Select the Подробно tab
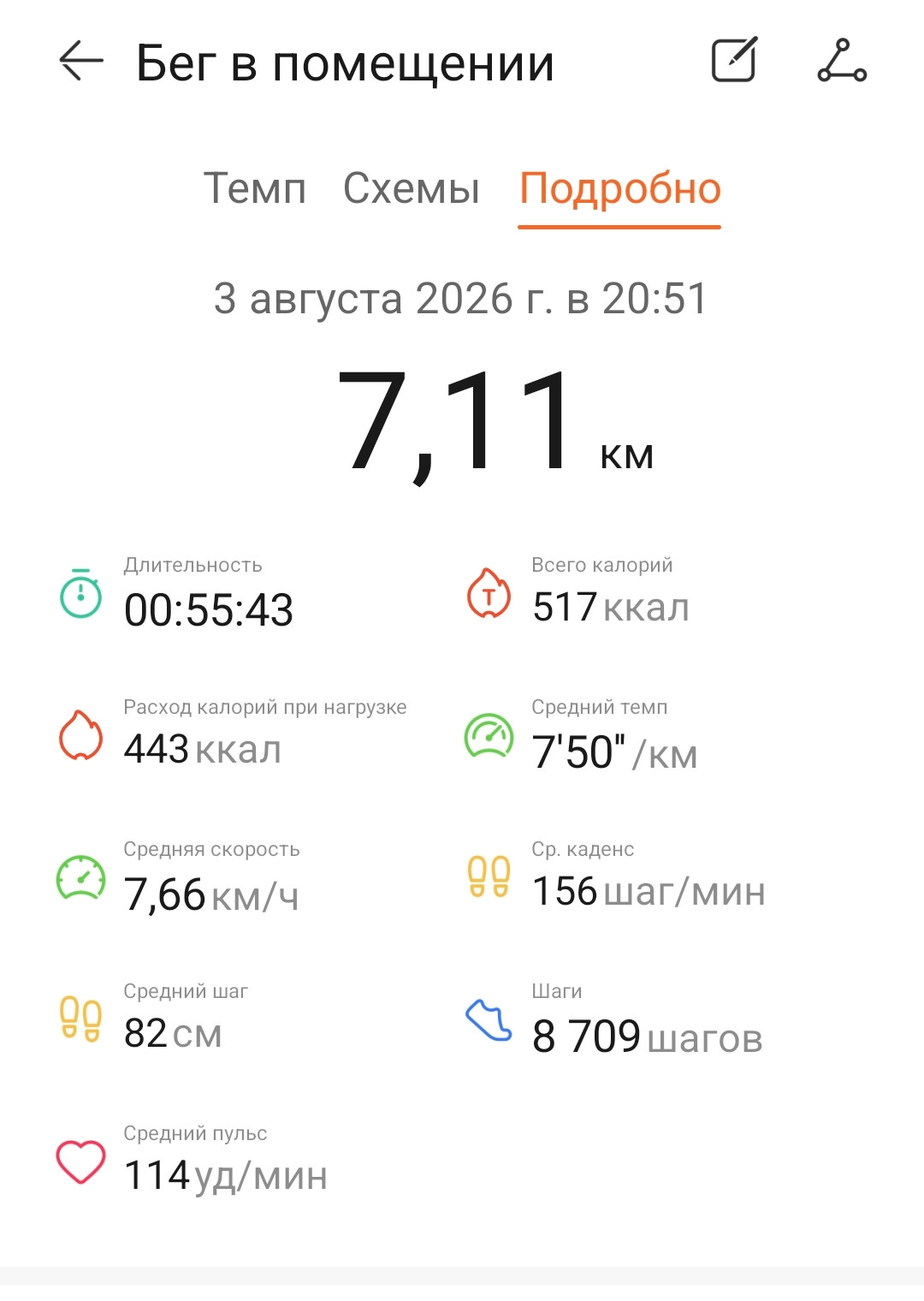This screenshot has width=924, height=1301. click(x=620, y=189)
